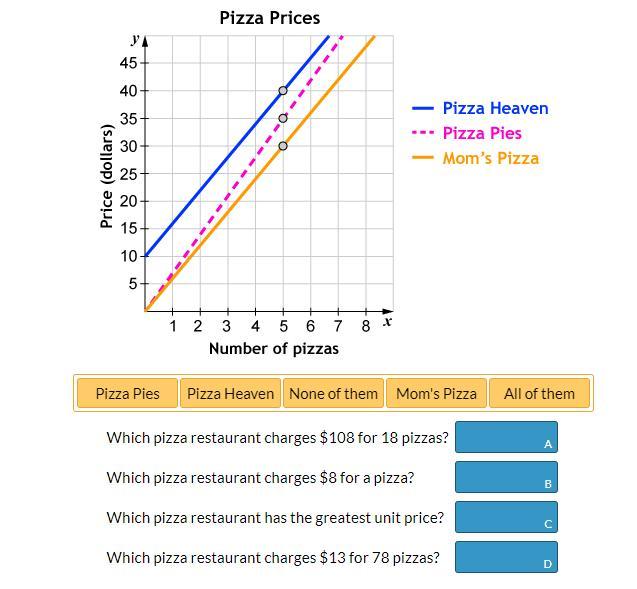
Task: Select the Mom's Pizza answer chip
Action: (x=436, y=393)
